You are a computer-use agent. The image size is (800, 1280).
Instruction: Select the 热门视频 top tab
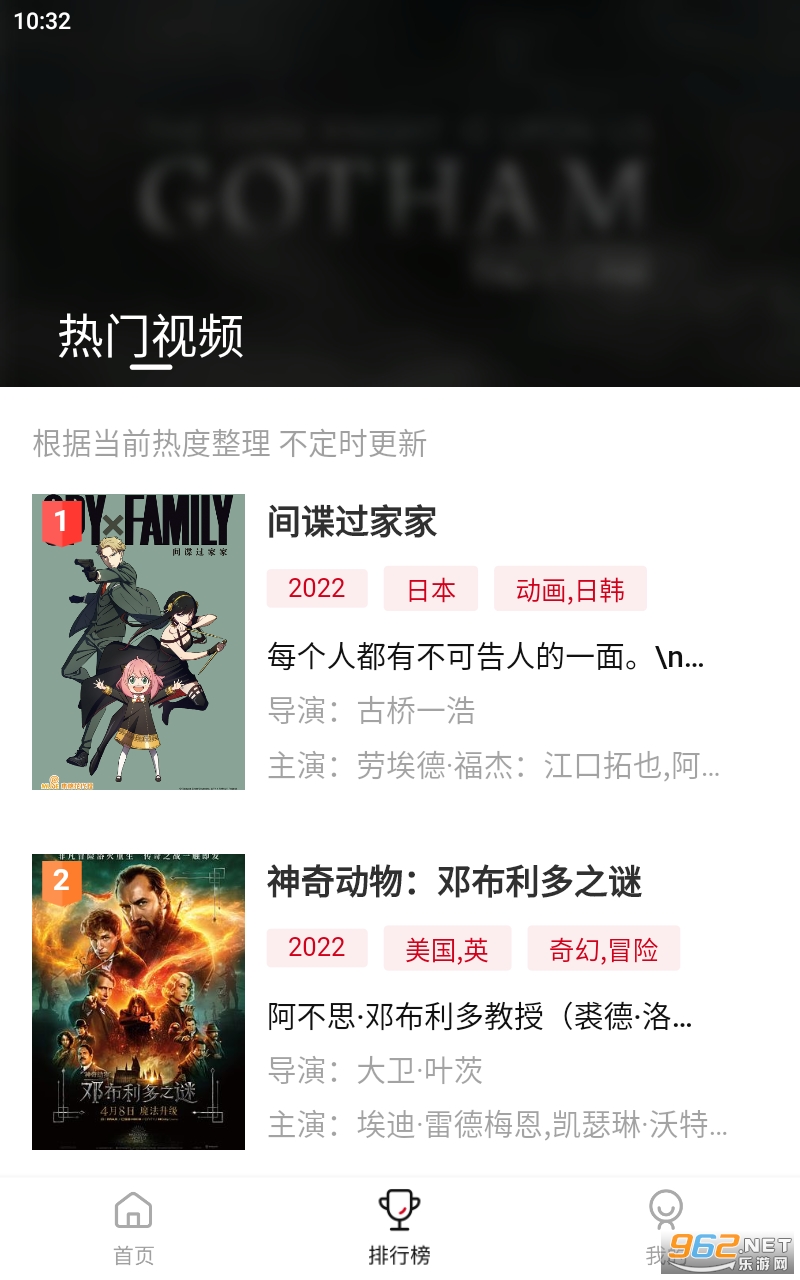[151, 336]
